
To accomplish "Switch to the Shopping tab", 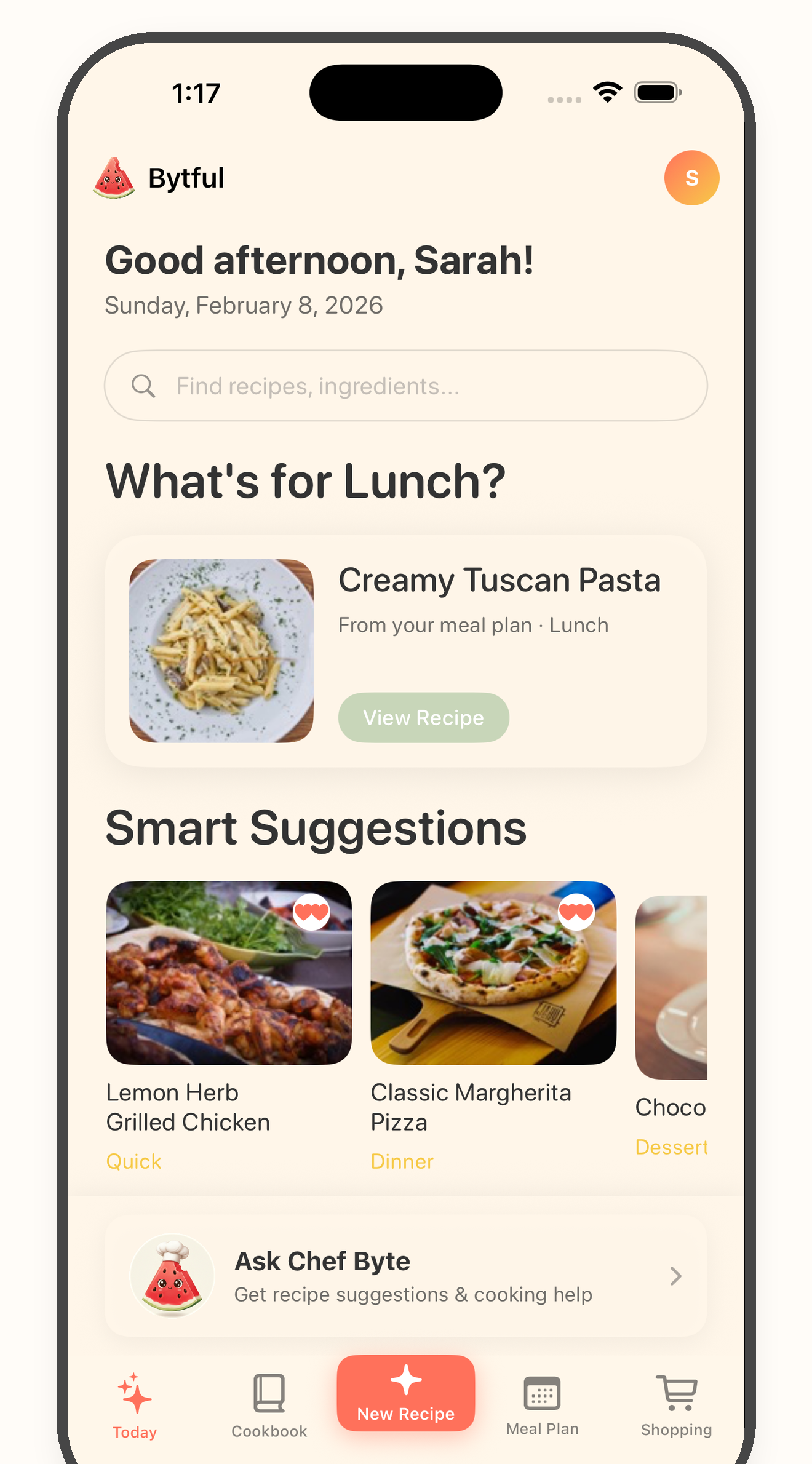I will click(676, 1406).
